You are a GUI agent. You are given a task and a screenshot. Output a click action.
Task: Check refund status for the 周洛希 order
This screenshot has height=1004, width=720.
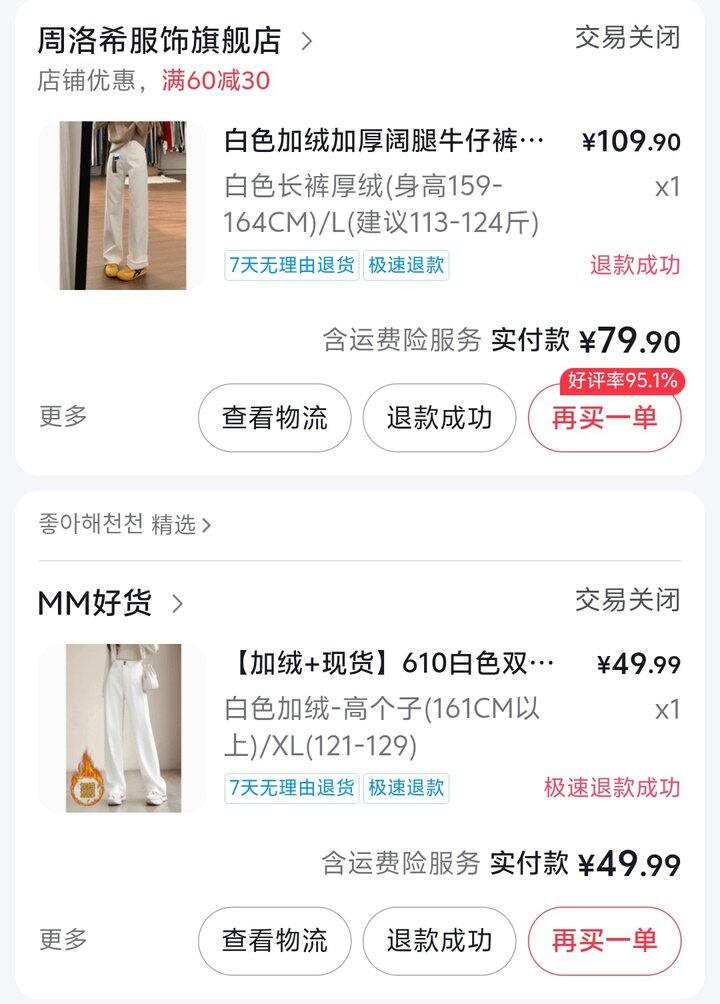click(x=439, y=418)
